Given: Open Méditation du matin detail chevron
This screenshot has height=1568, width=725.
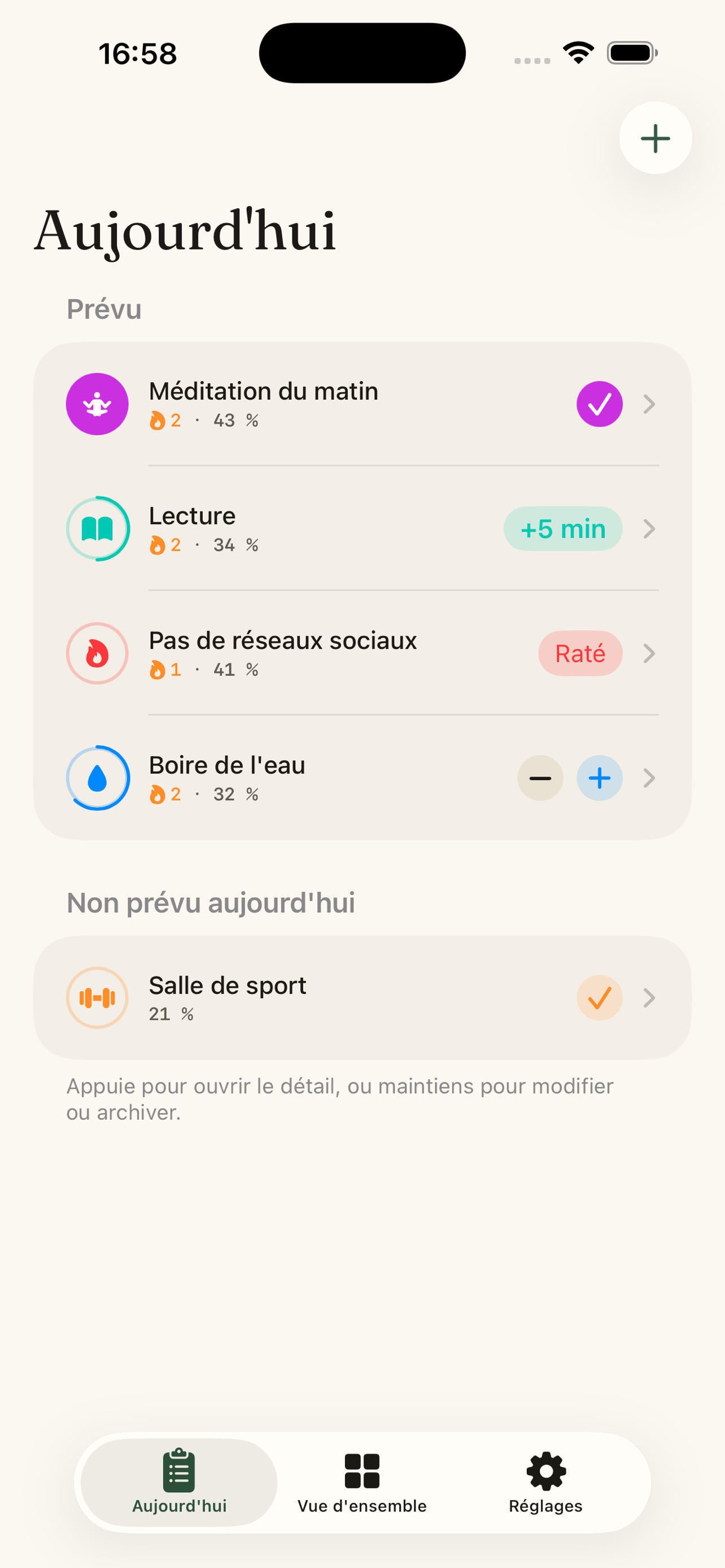Looking at the screenshot, I should [649, 404].
